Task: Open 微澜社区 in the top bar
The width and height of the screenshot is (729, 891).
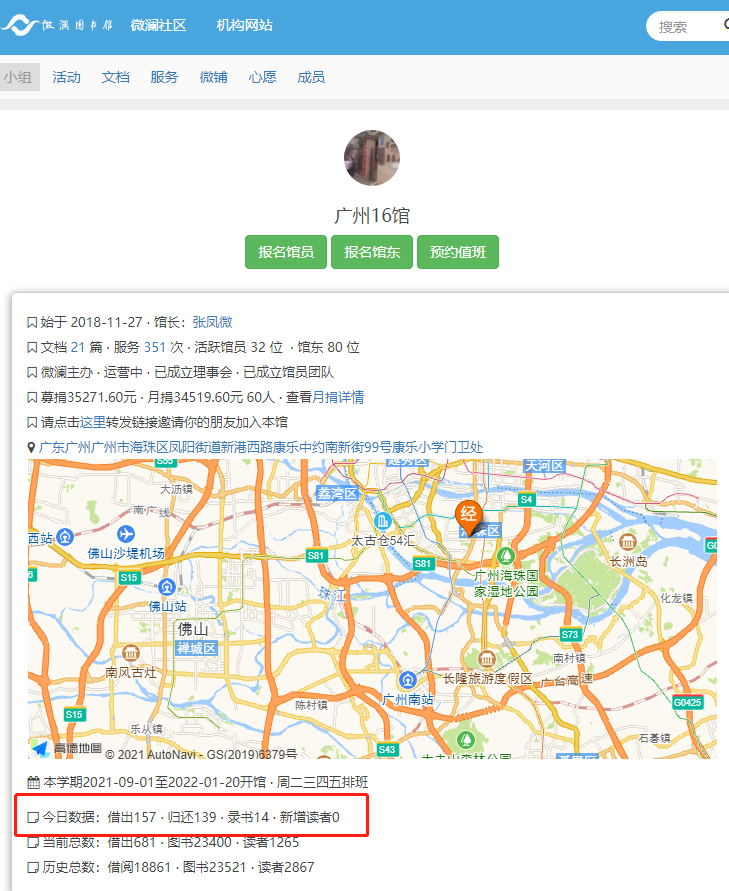Action: pos(158,25)
